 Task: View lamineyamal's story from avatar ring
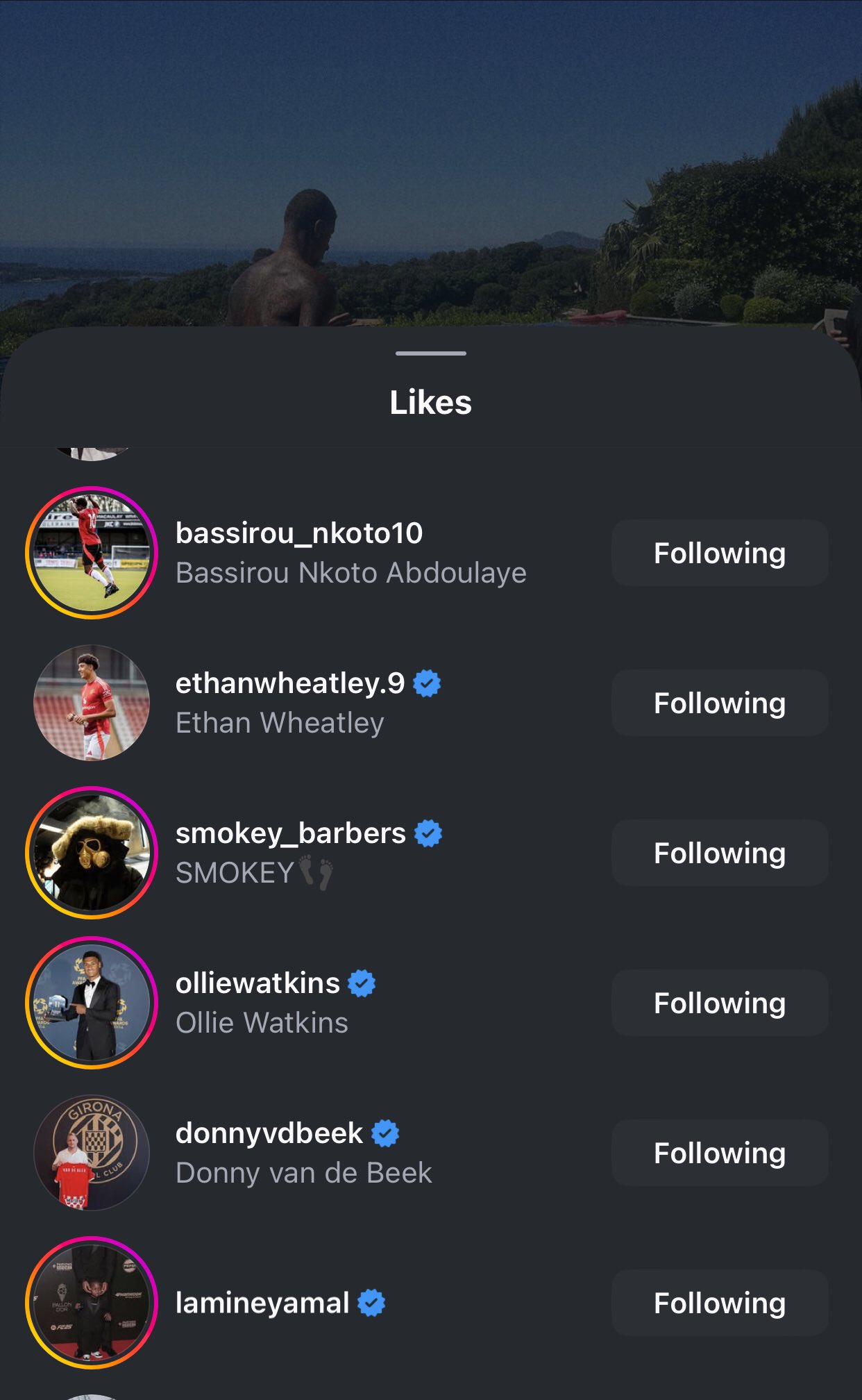coord(92,1303)
